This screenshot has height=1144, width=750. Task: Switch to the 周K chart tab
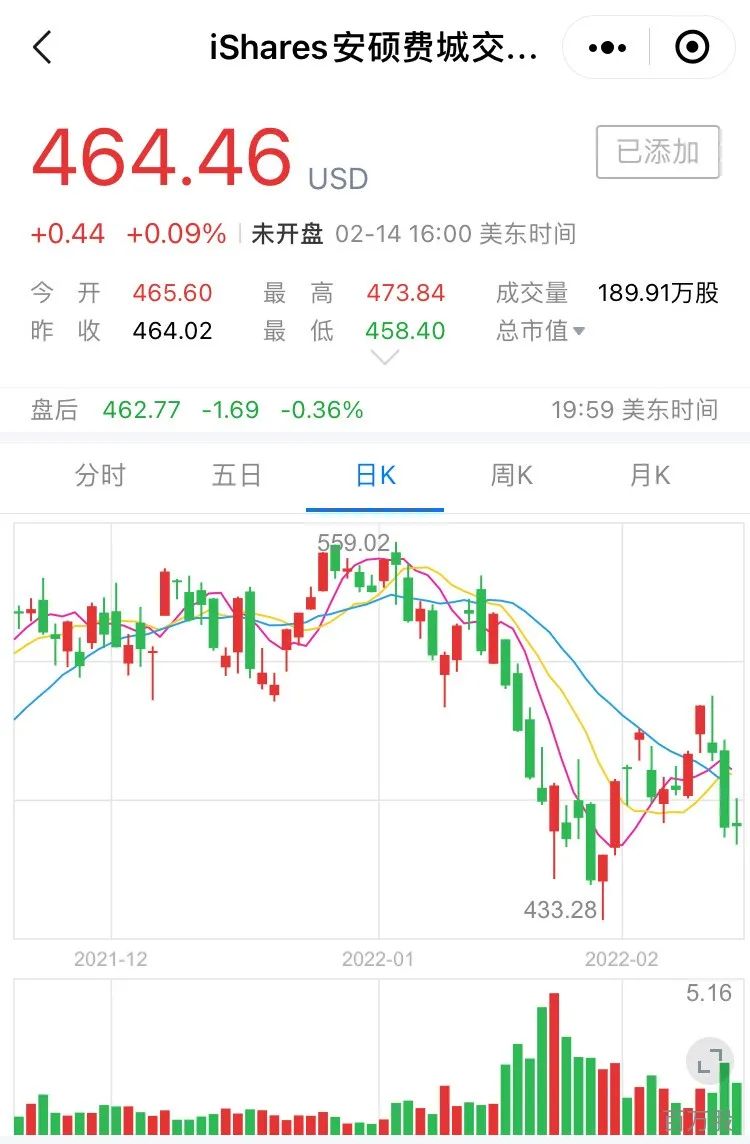[x=511, y=475]
